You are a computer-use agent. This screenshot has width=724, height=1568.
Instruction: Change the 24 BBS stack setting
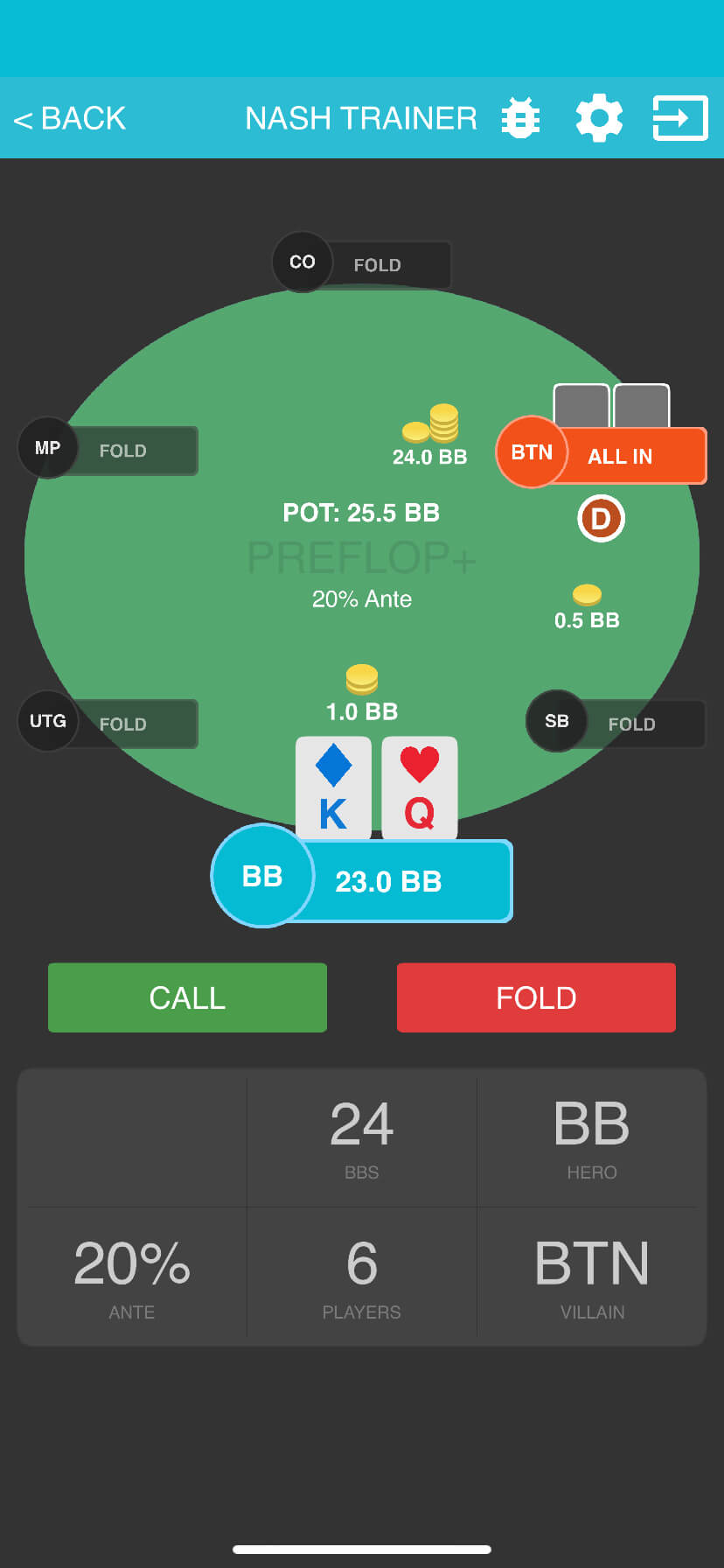tap(361, 1139)
